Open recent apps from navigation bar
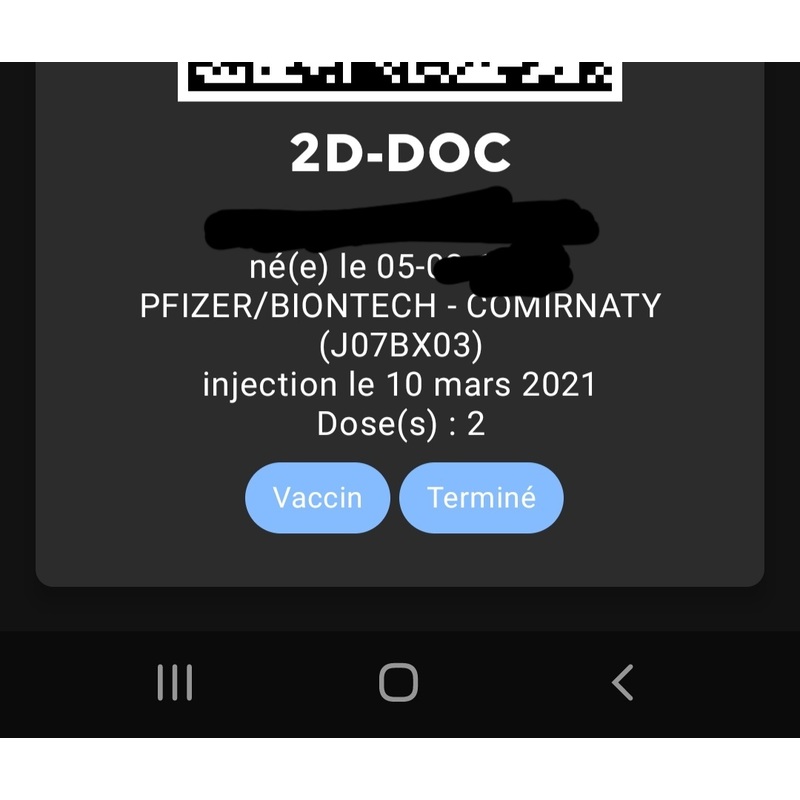The height and width of the screenshot is (800, 800). tap(175, 683)
